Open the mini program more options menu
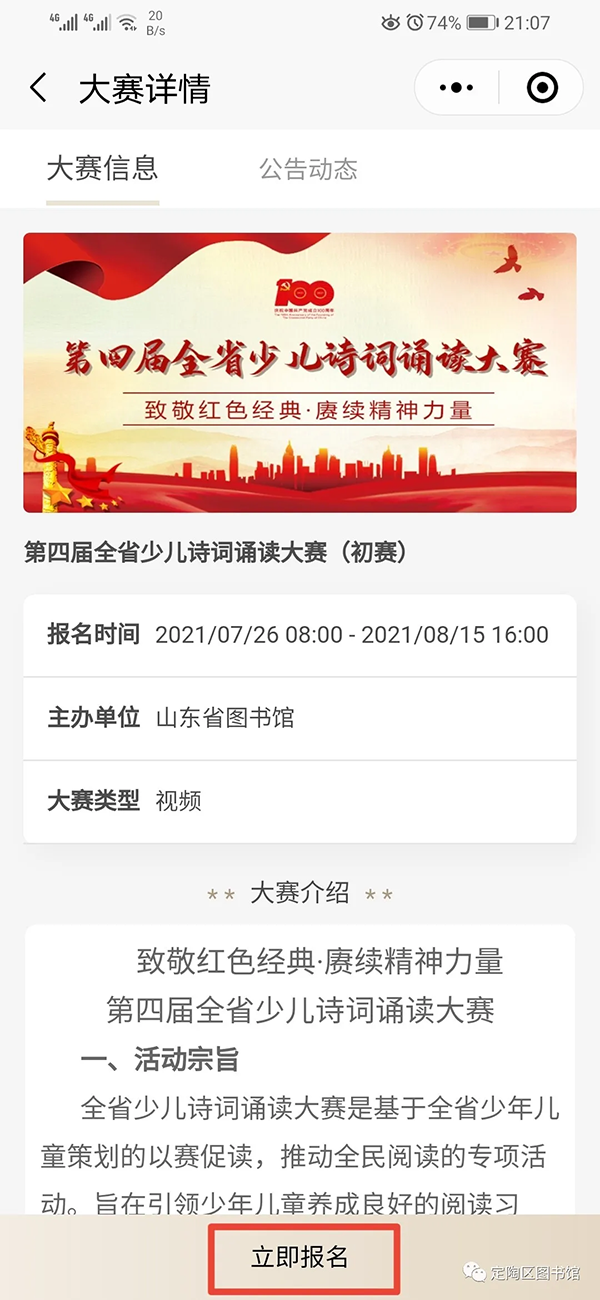This screenshot has height=1300, width=600. pyautogui.click(x=457, y=89)
